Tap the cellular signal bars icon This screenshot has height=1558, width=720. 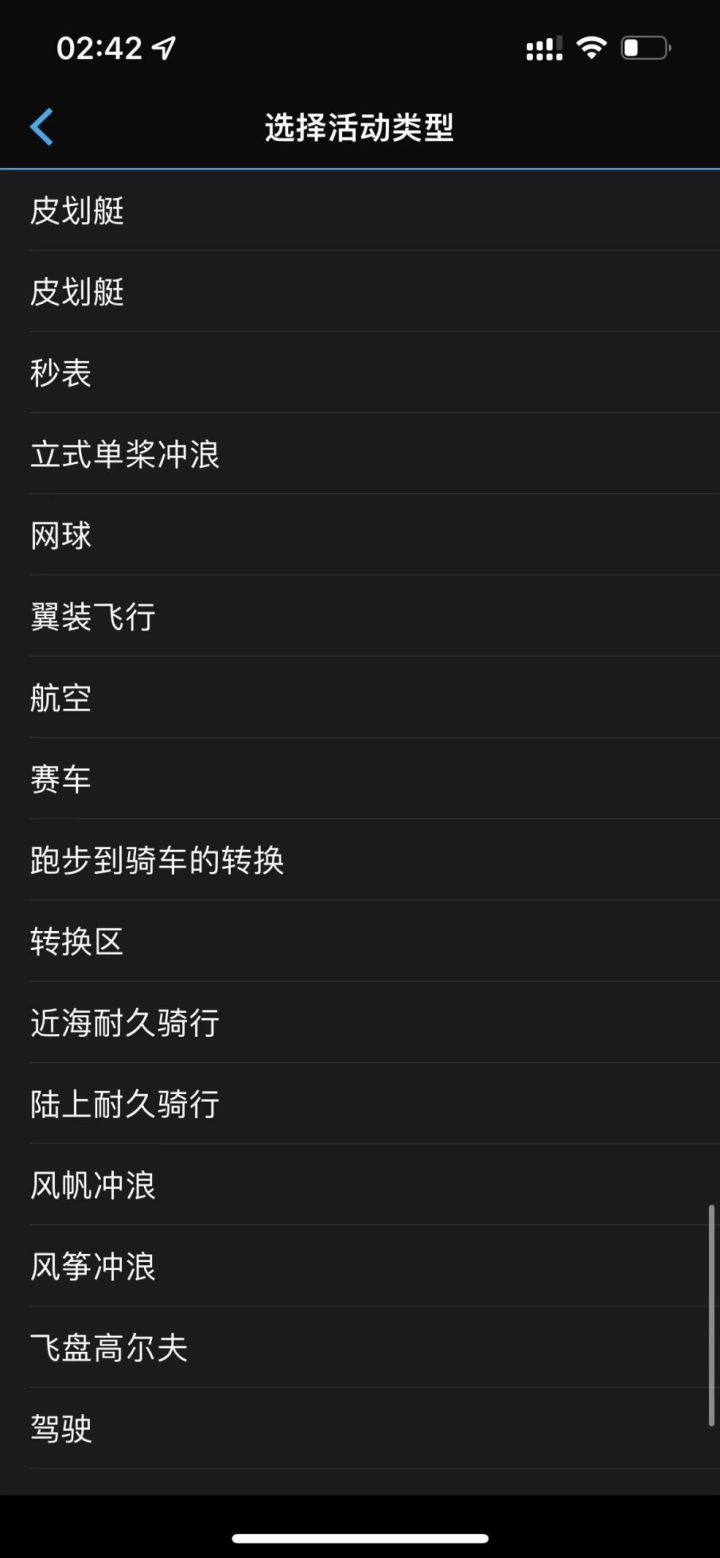click(x=542, y=47)
